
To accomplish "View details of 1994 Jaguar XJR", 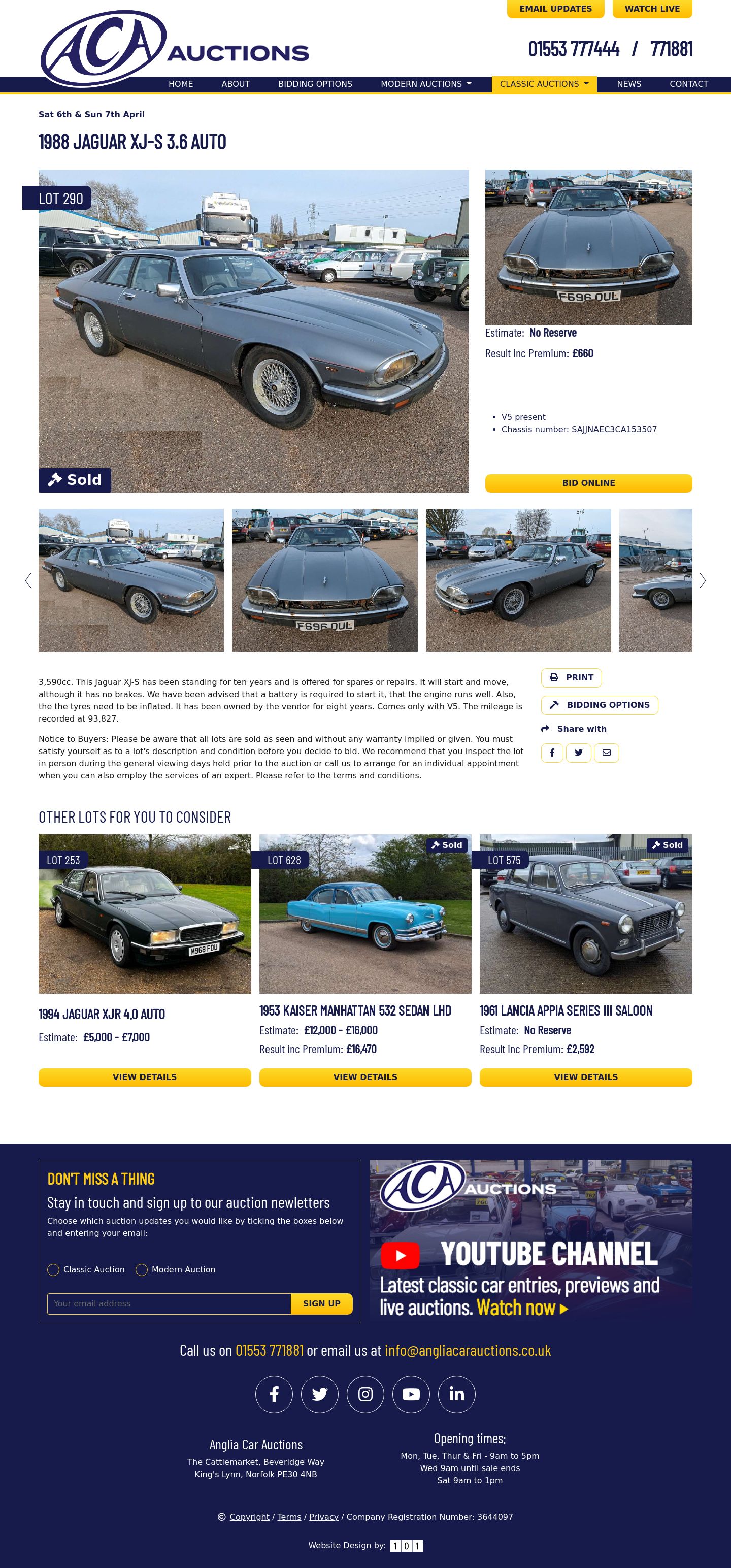I will tap(144, 1077).
